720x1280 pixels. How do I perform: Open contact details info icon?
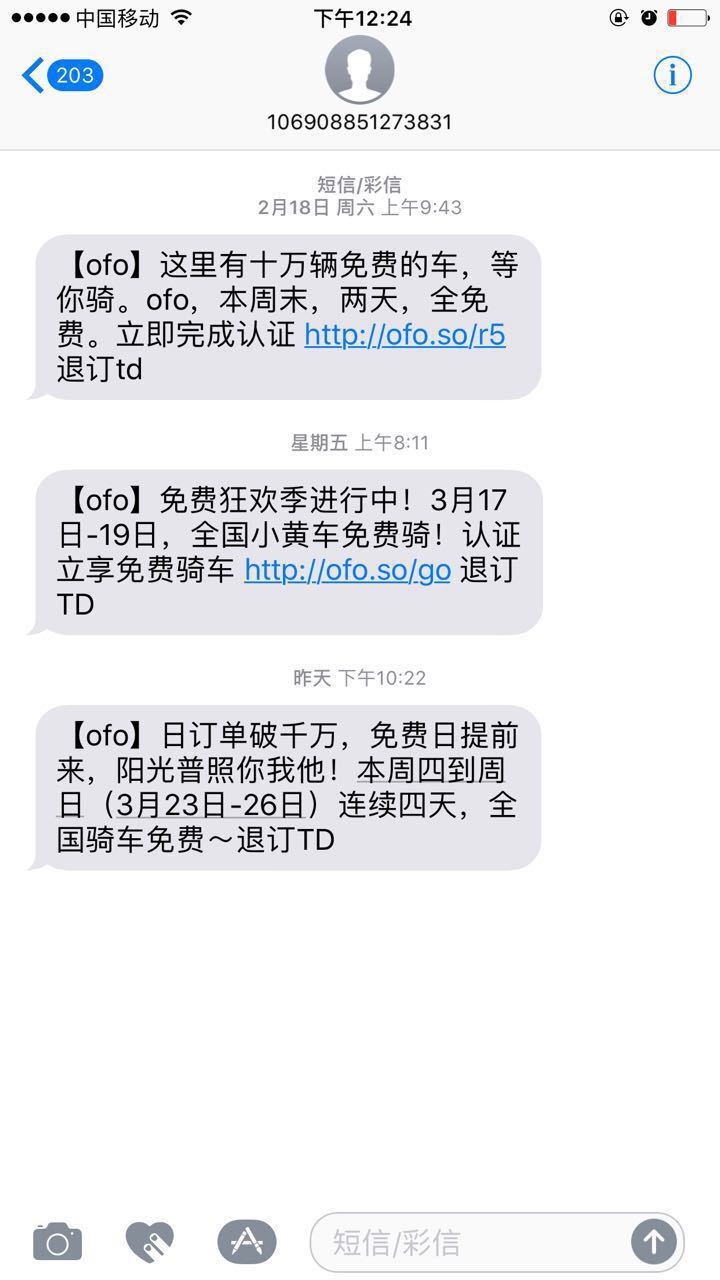(x=672, y=75)
